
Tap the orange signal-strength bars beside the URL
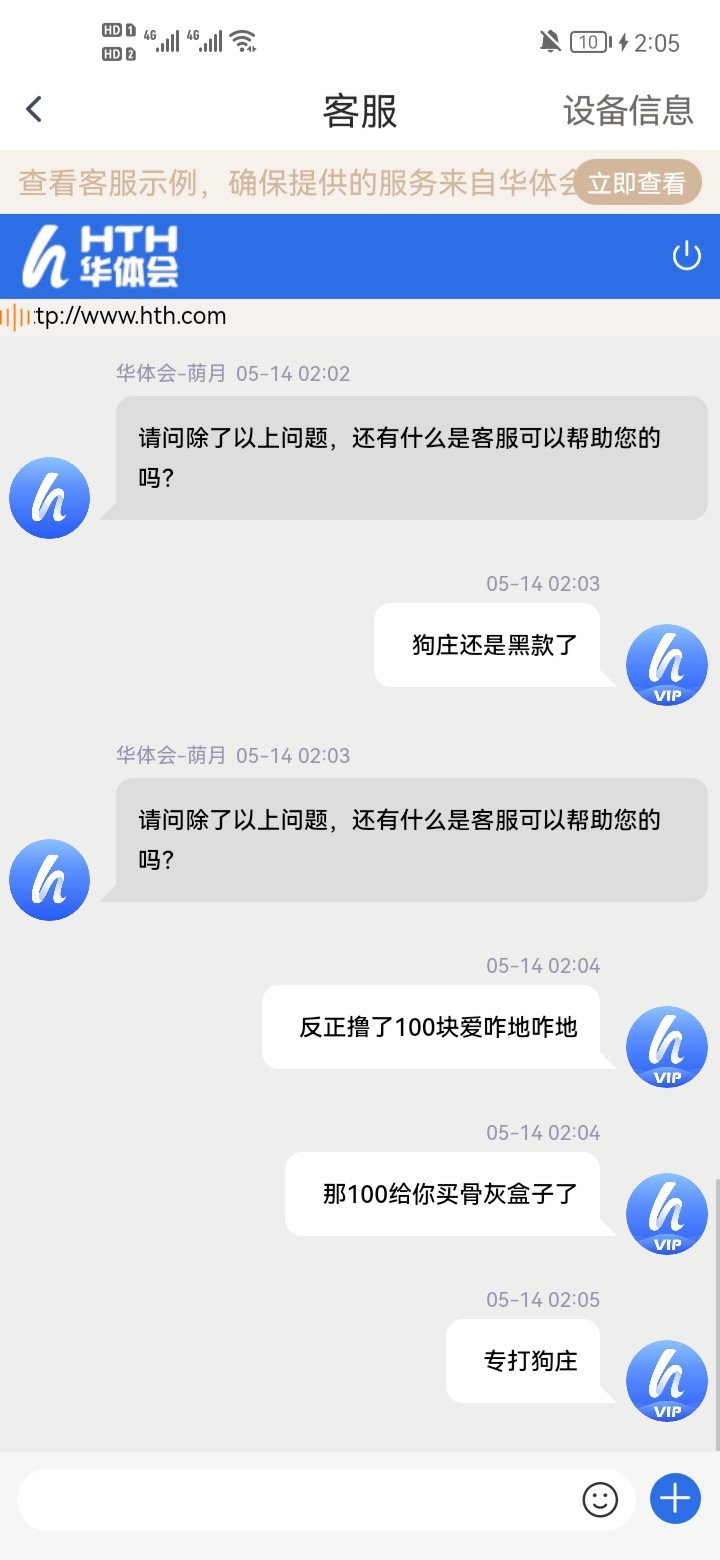tap(12, 315)
